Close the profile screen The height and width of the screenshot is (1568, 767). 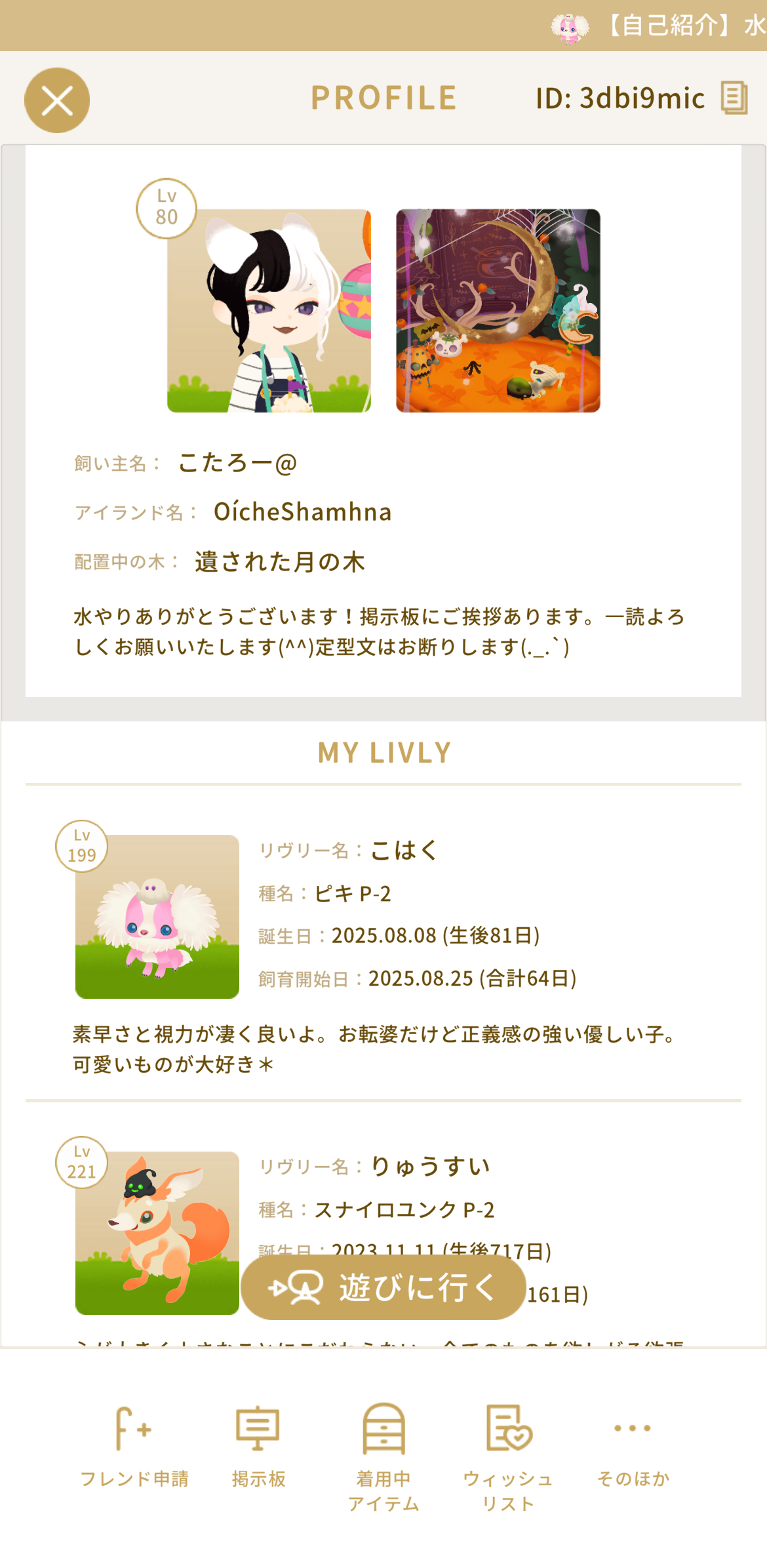point(57,100)
